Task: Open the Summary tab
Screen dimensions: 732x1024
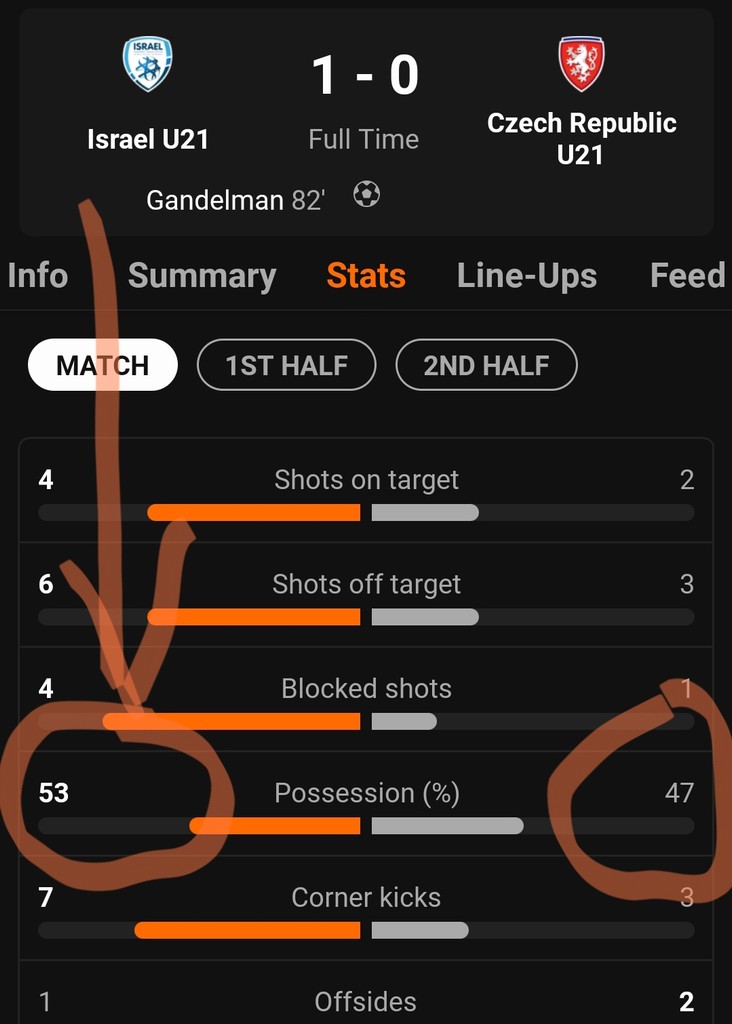Action: pos(202,275)
